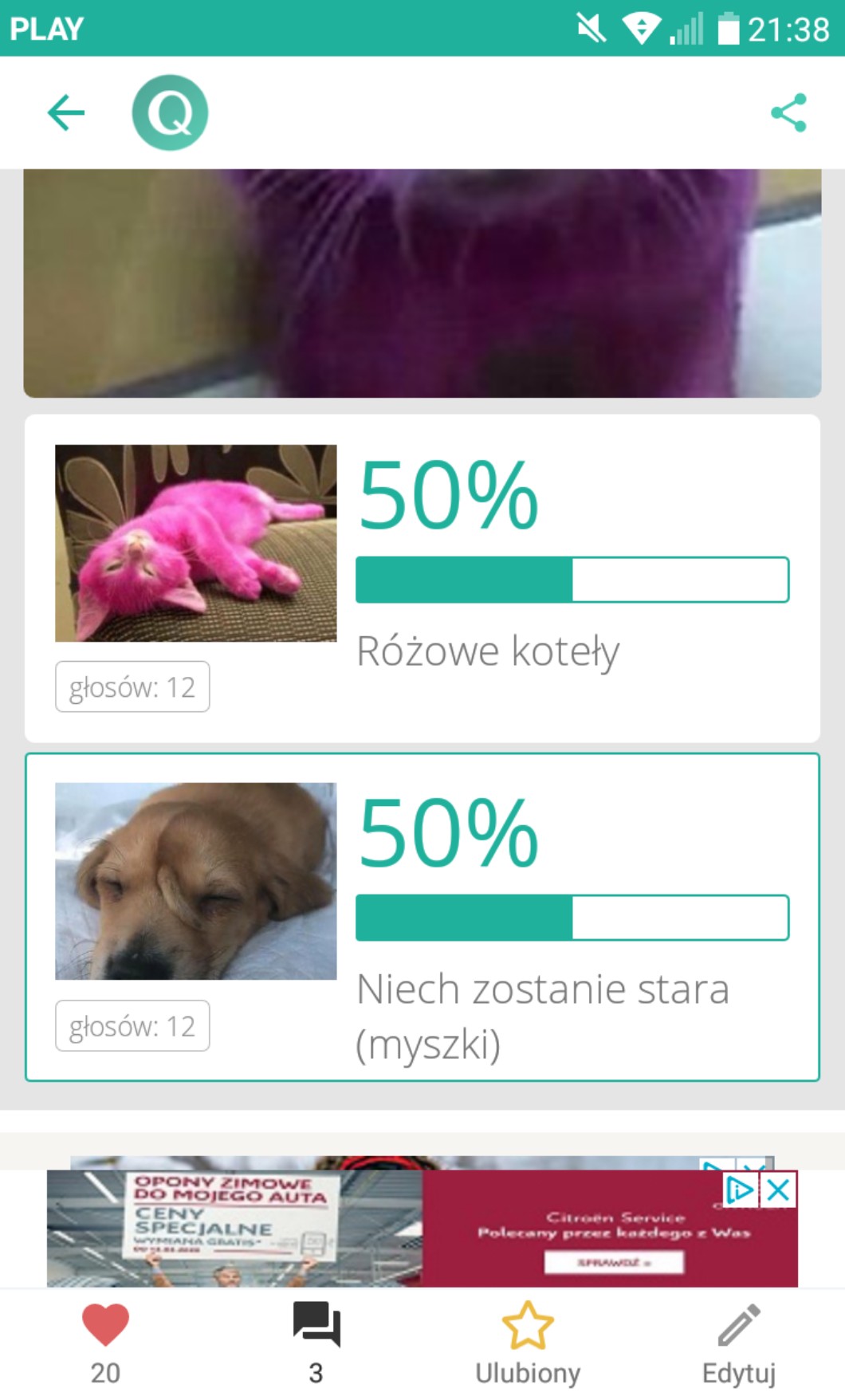Viewport: 845px width, 1400px height.
Task: Close the ad banner
Action: coord(779,1190)
